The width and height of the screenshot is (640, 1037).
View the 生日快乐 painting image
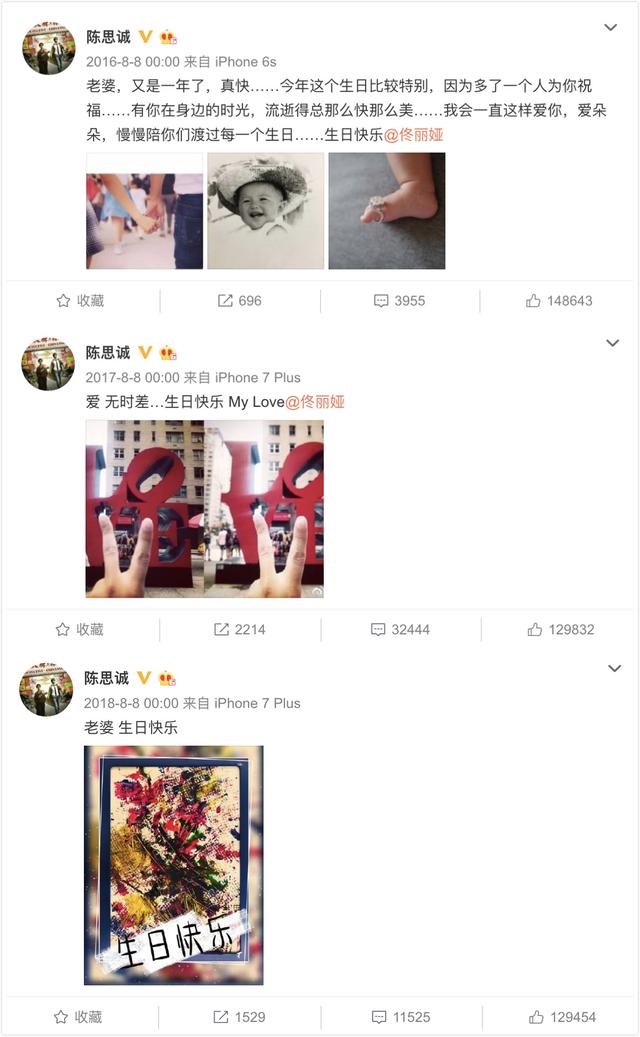click(x=174, y=865)
